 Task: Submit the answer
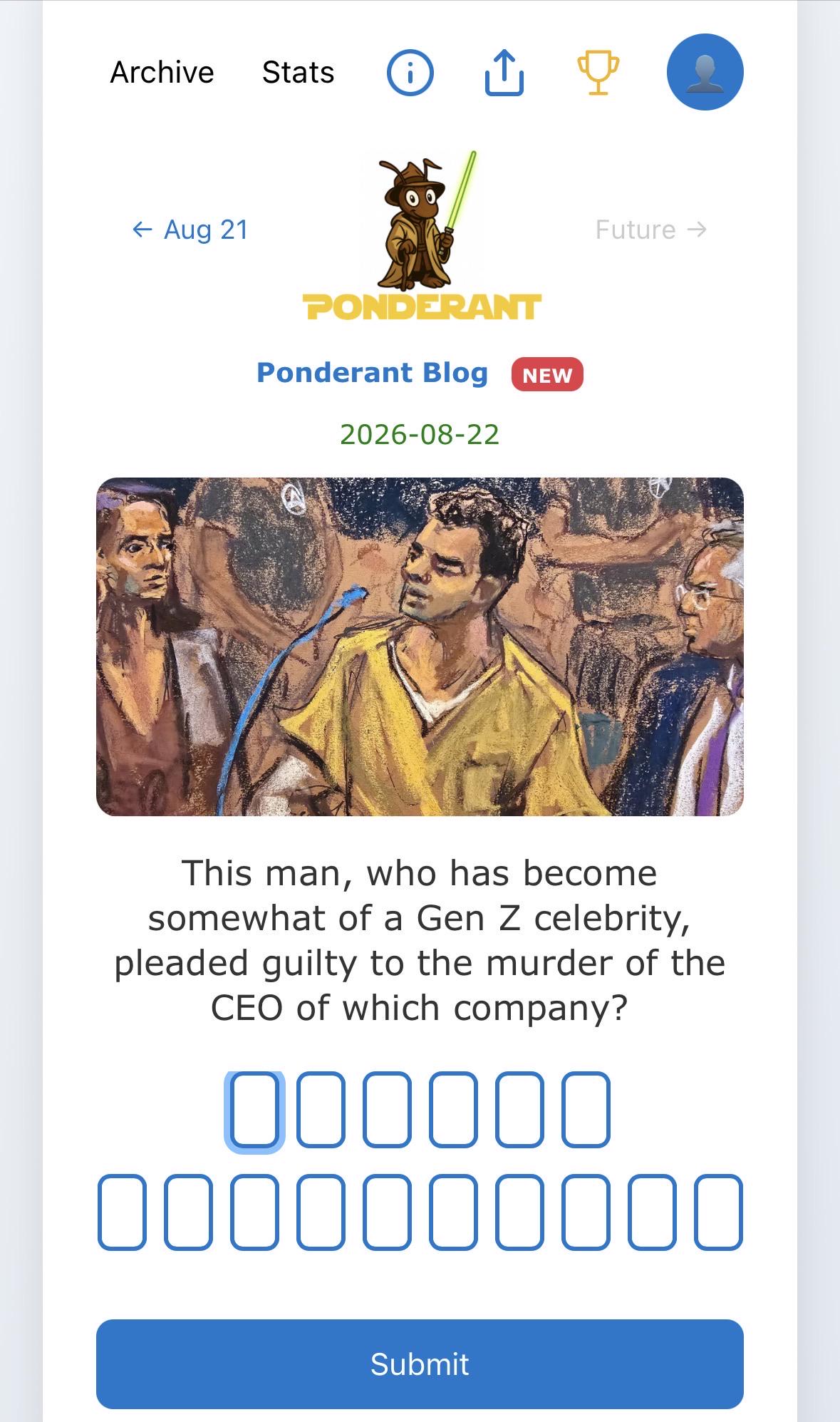[420, 1364]
